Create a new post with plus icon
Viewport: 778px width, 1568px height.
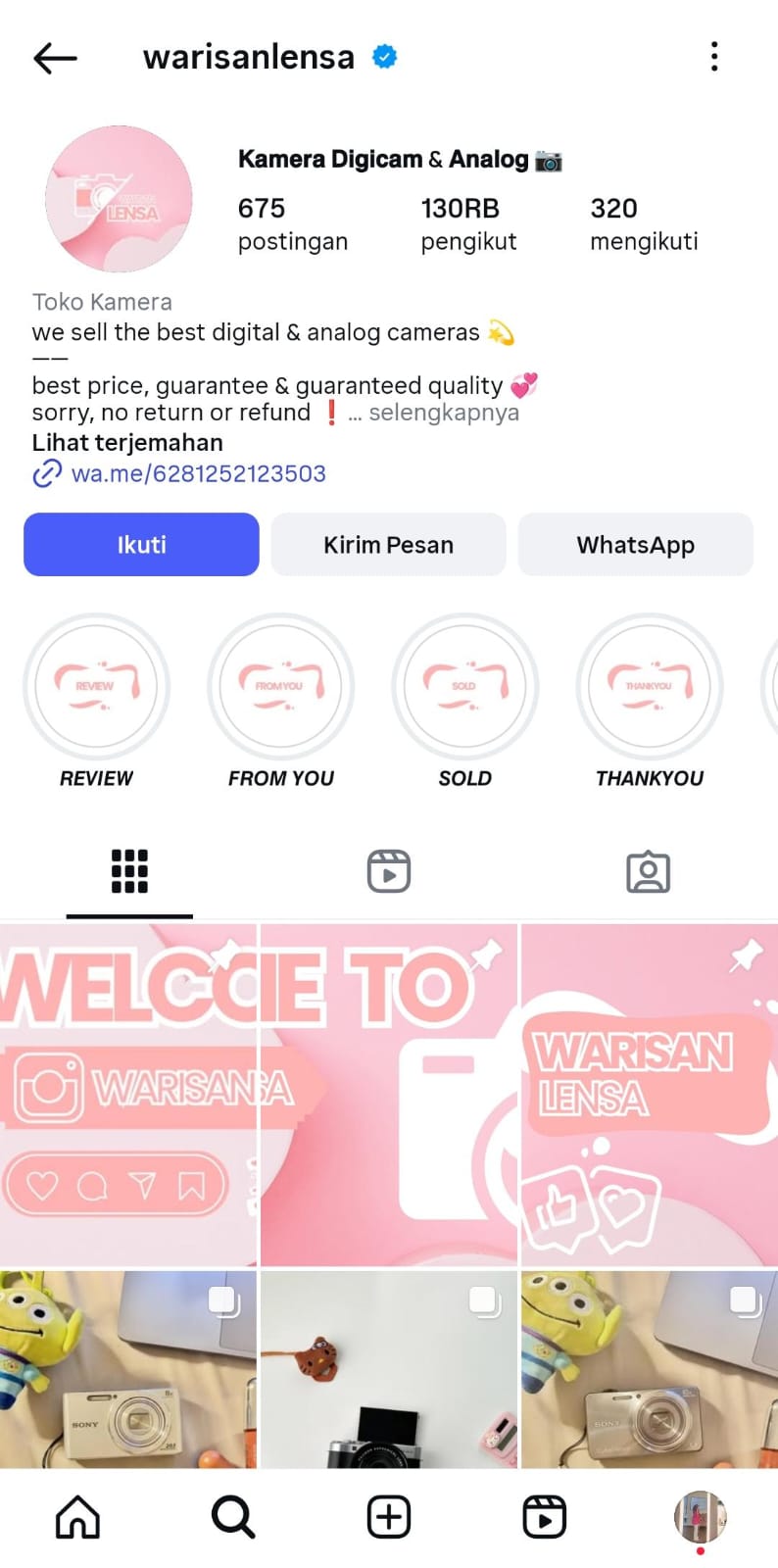388,1516
